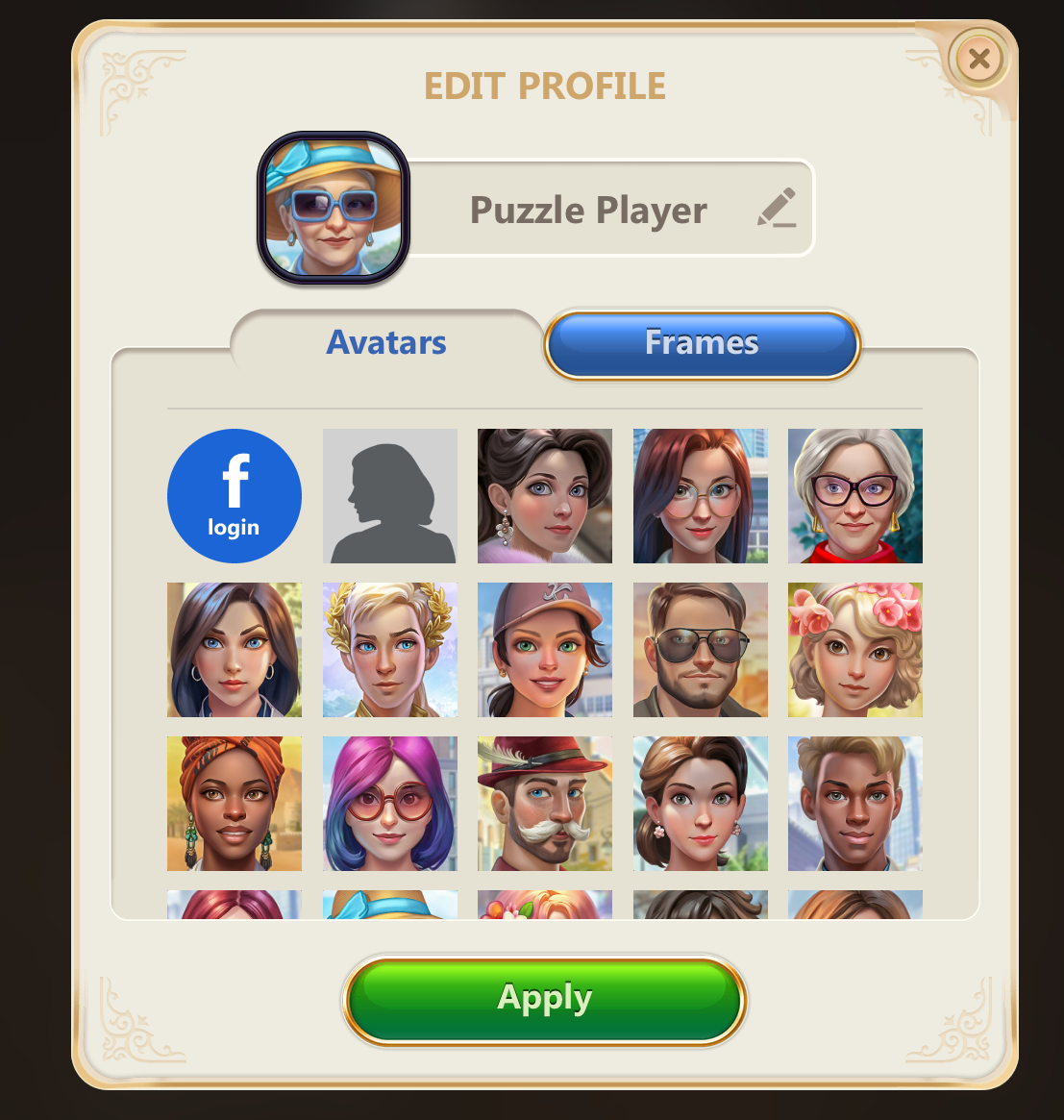Pick the blond-haired young man avatar
This screenshot has width=1064, height=1120.
click(854, 804)
